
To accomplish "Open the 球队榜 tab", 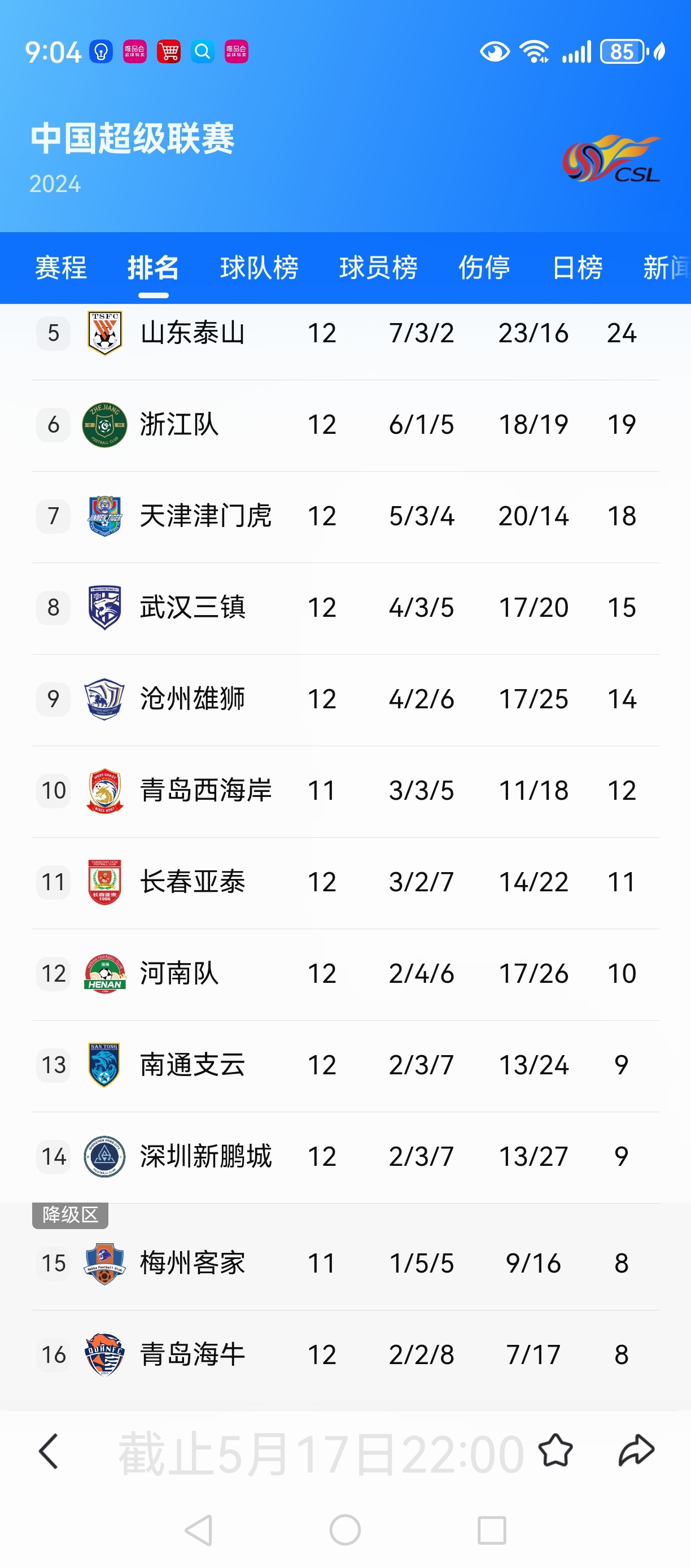I will pos(259,268).
